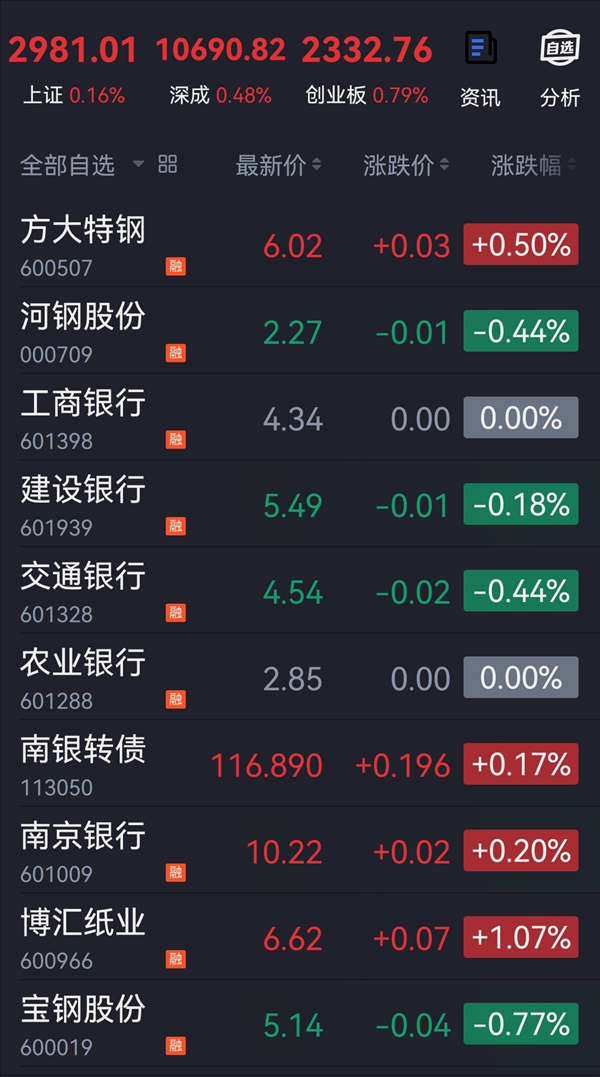Open 博汇纸业 stock details
This screenshot has height=1077, width=600.
(300, 937)
